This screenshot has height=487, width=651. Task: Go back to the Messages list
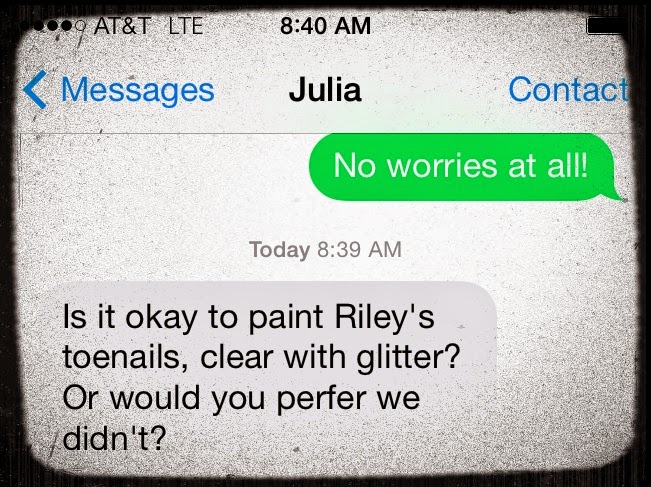[120, 90]
